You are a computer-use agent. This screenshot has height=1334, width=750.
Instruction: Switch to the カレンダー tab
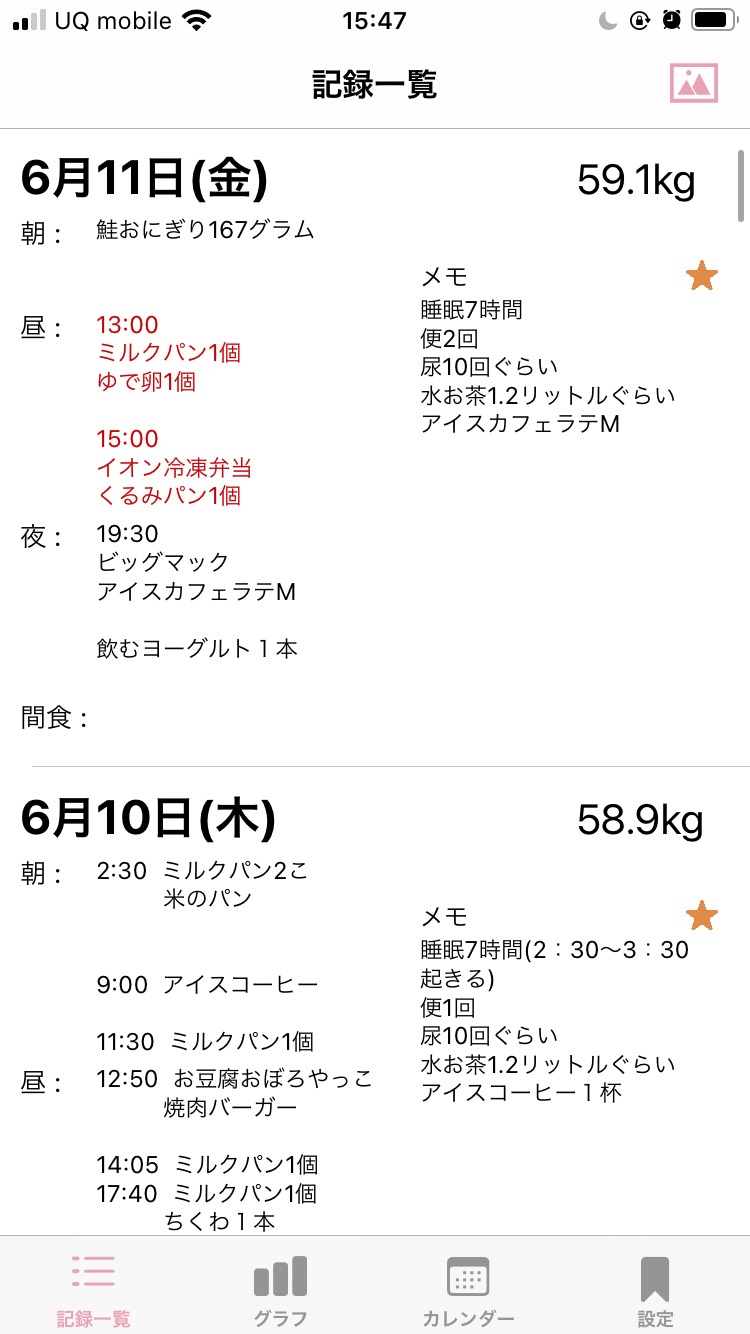point(468,1290)
